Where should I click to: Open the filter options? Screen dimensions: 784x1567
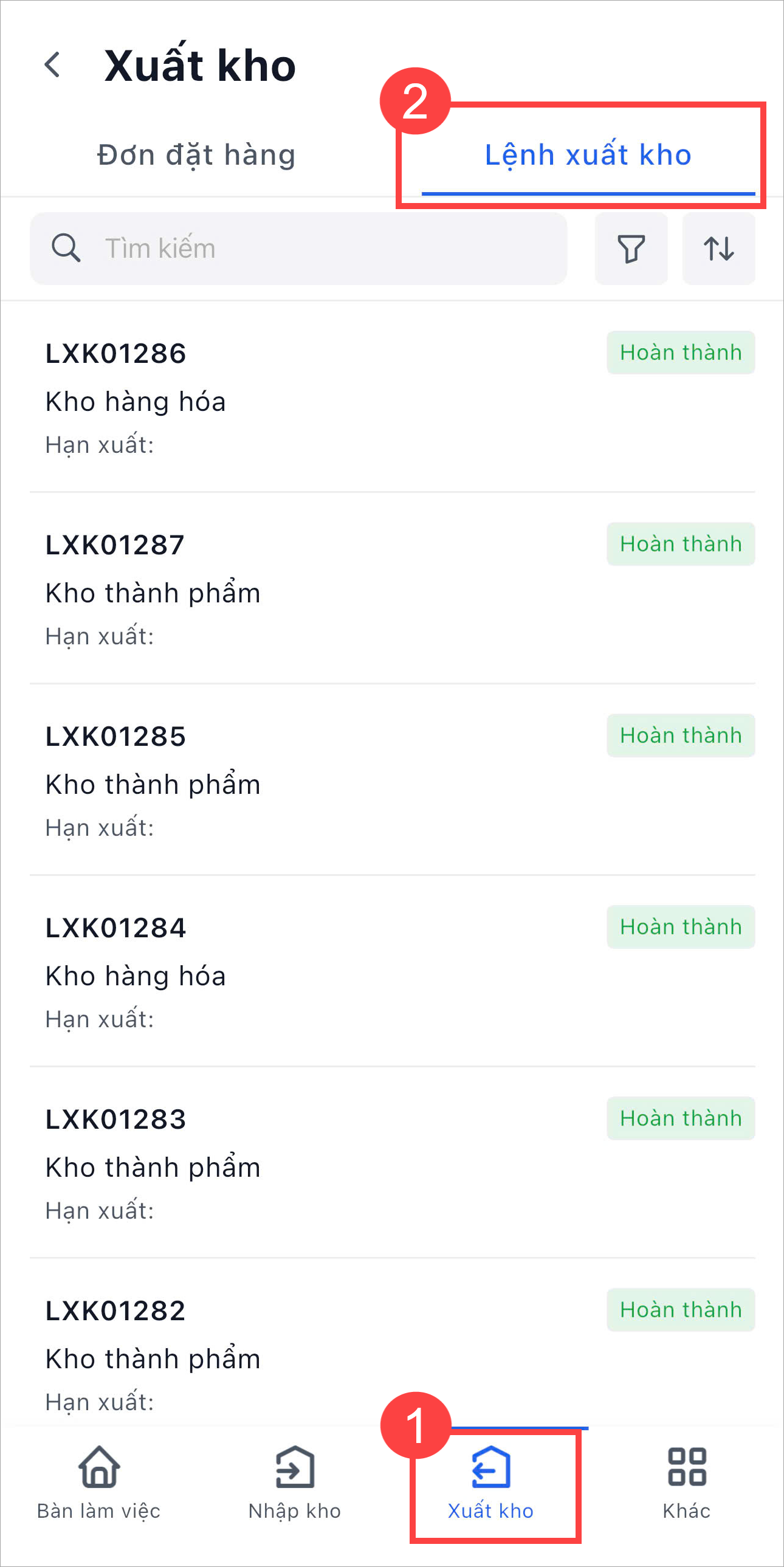click(631, 248)
